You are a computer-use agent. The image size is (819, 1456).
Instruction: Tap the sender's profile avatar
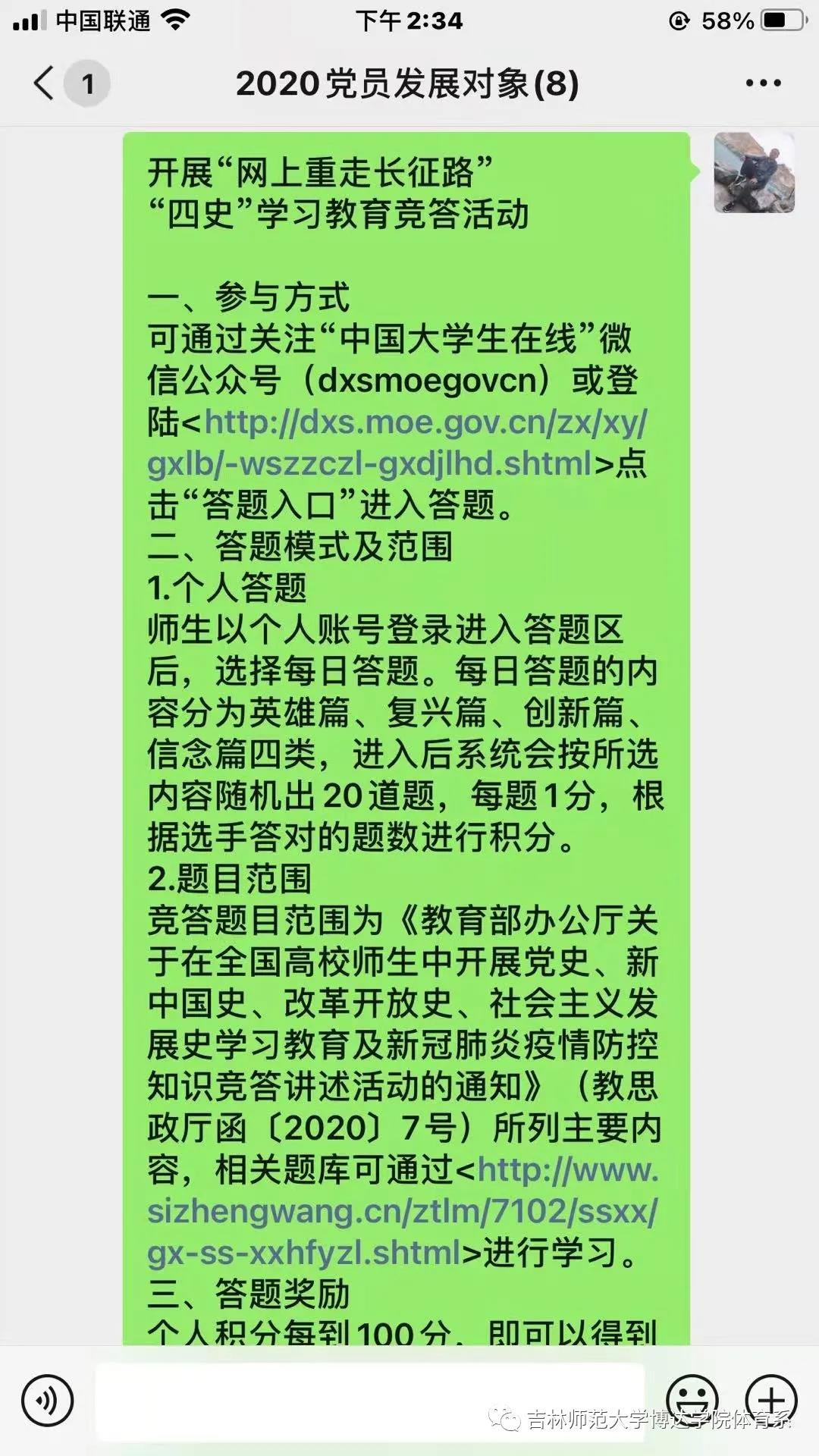(x=754, y=173)
